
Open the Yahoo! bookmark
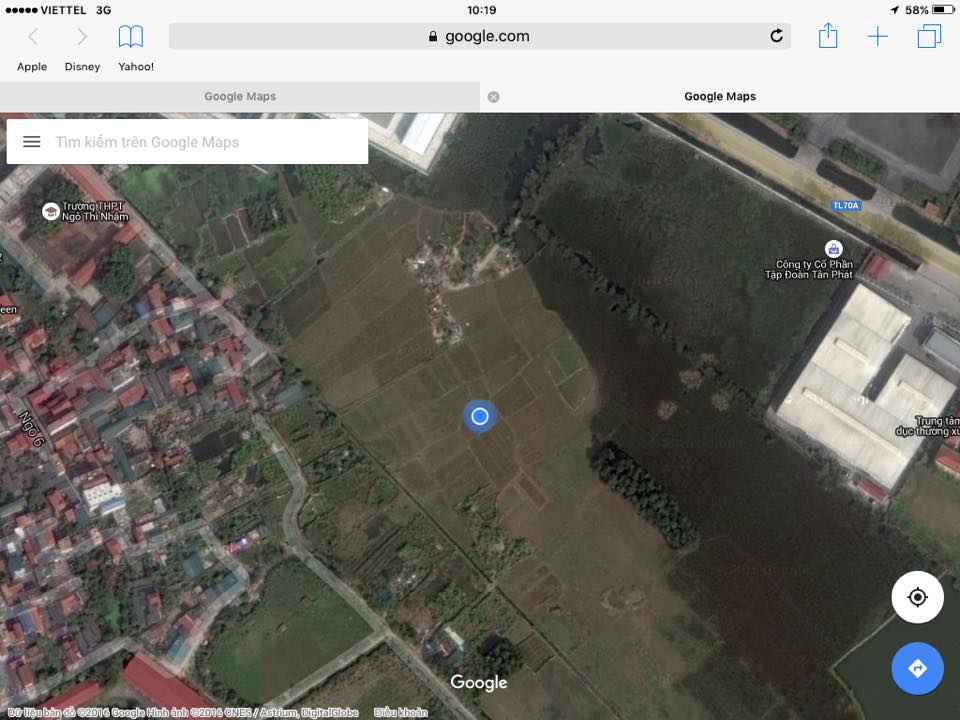(x=136, y=67)
